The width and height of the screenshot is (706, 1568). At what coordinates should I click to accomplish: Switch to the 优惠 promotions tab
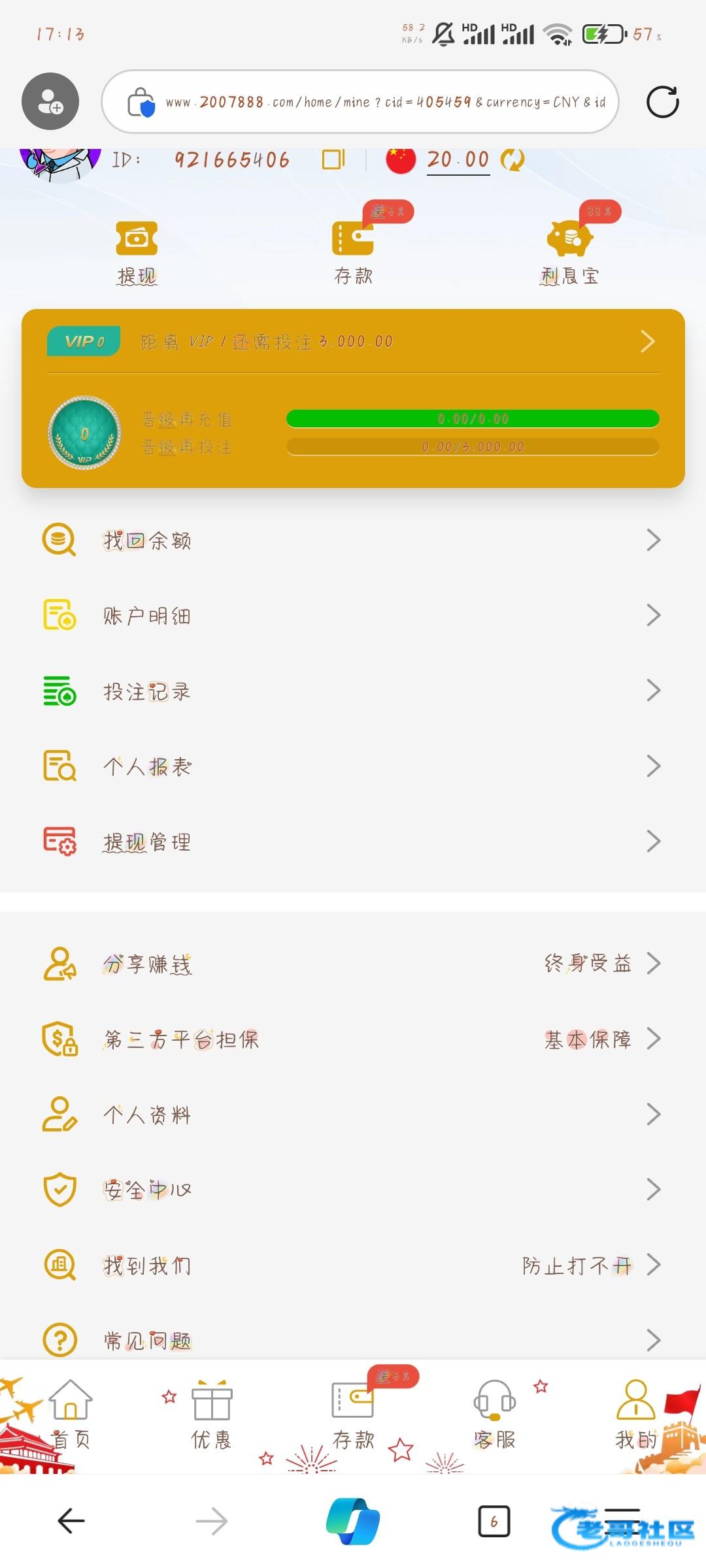pos(211,1414)
